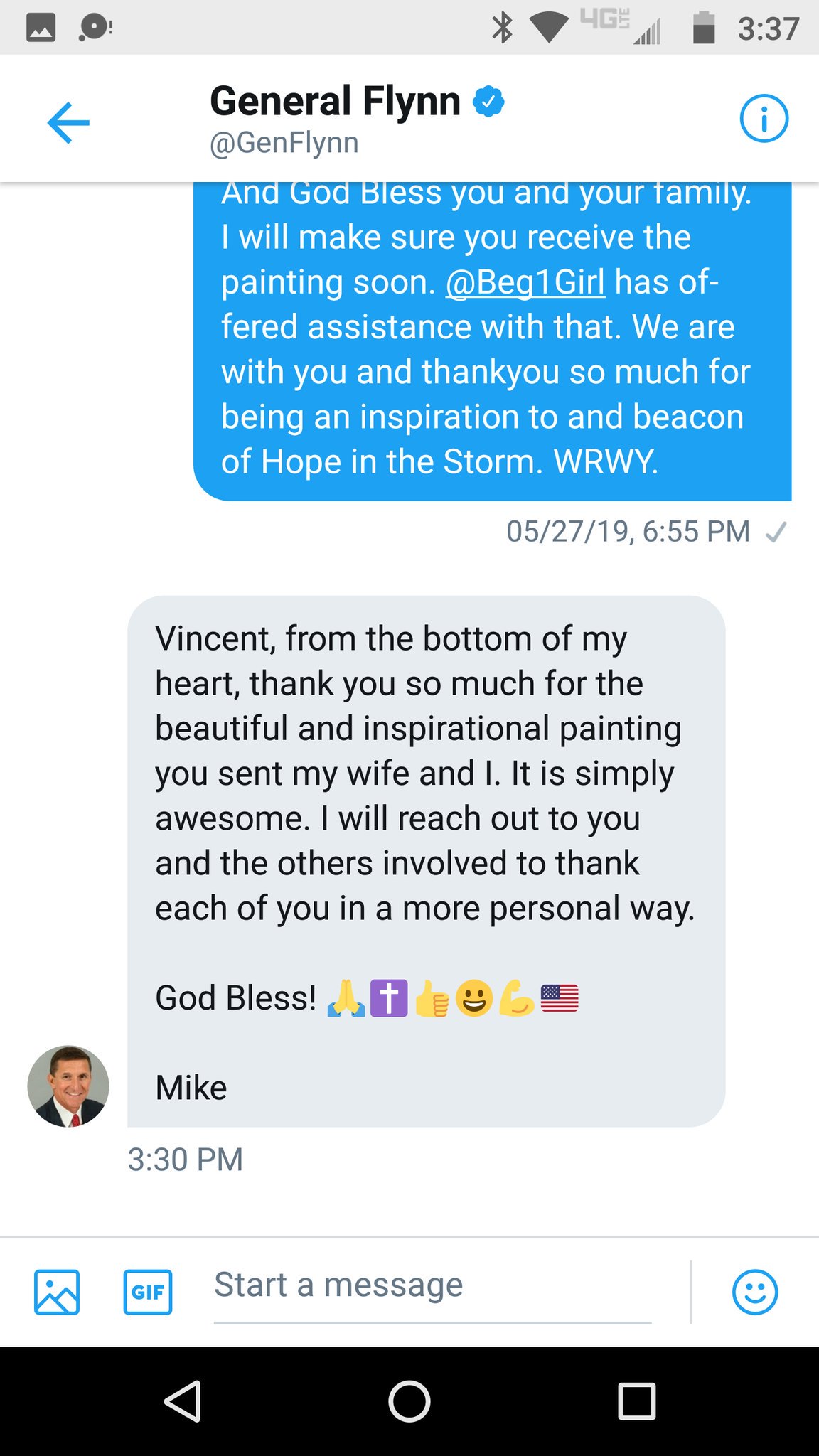Image resolution: width=819 pixels, height=1456 pixels.
Task: Open the GIF picker
Action: 148,1292
